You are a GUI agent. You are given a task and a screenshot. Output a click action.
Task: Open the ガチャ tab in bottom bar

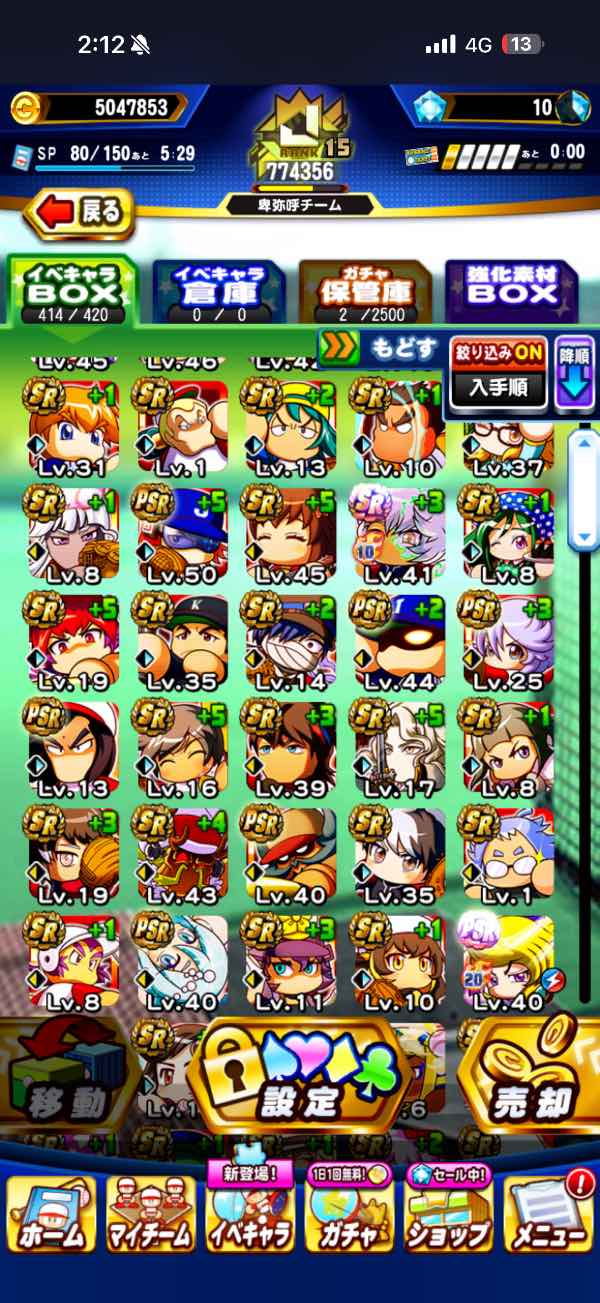(x=349, y=1213)
